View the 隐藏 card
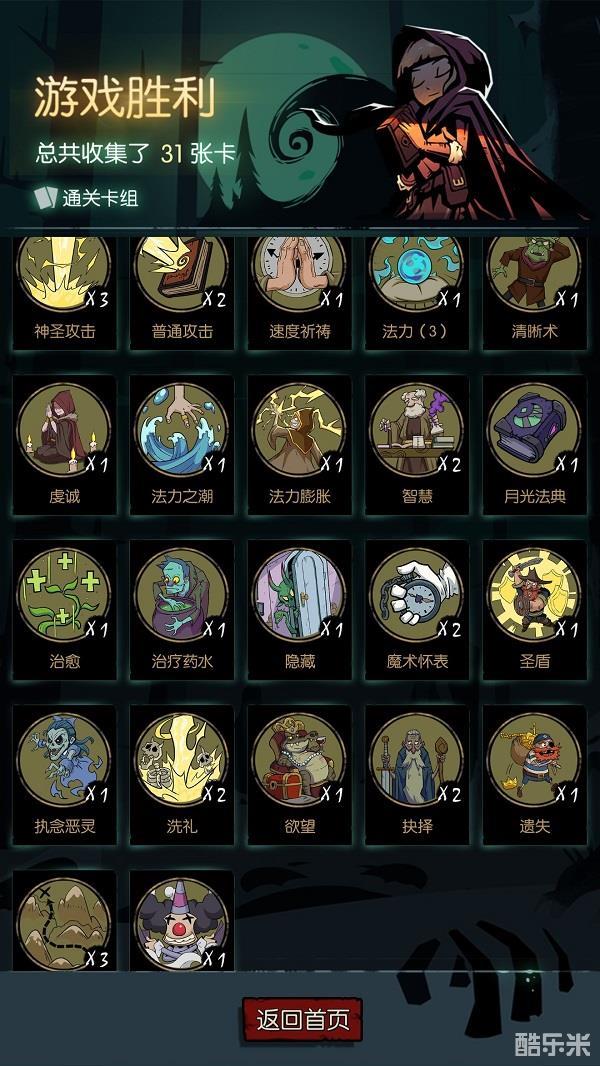The image size is (600, 1066). pyautogui.click(x=299, y=595)
